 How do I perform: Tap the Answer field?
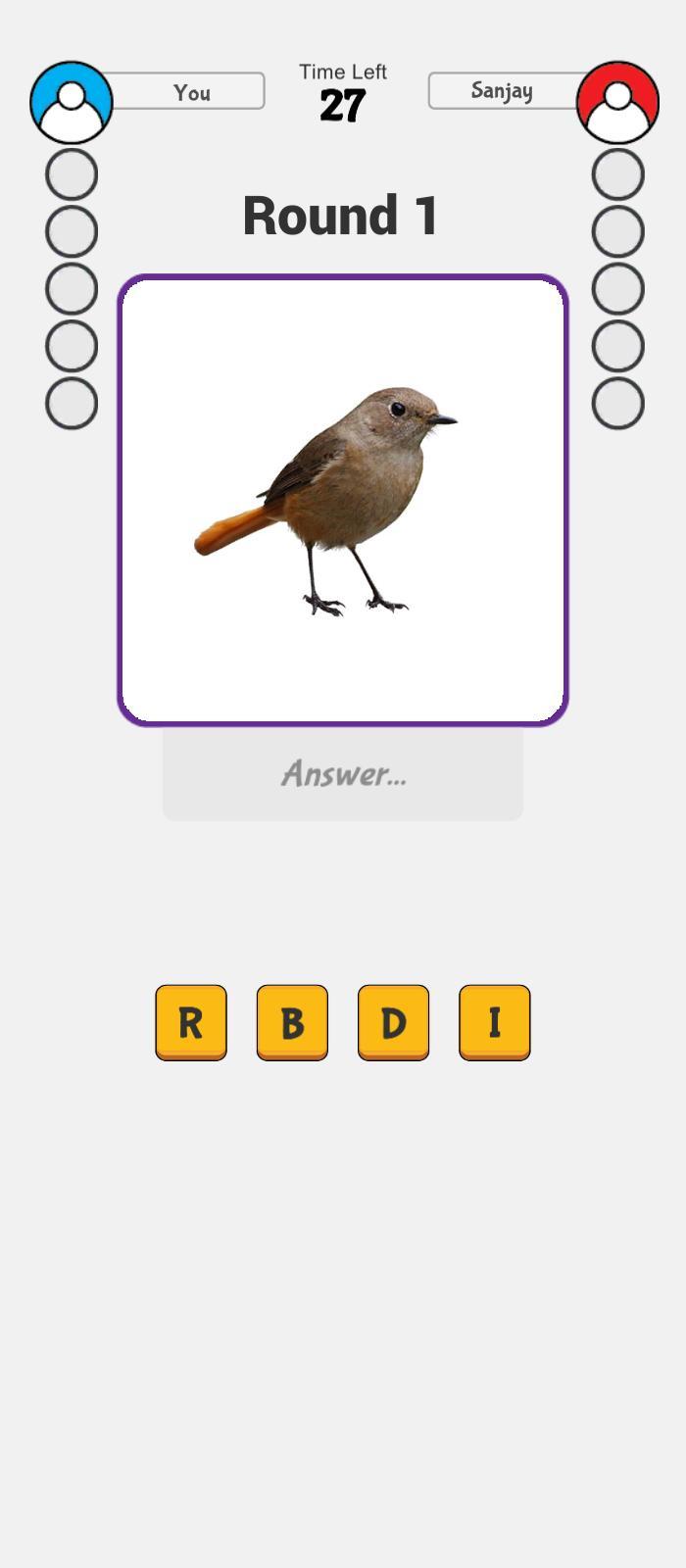pyautogui.click(x=343, y=774)
